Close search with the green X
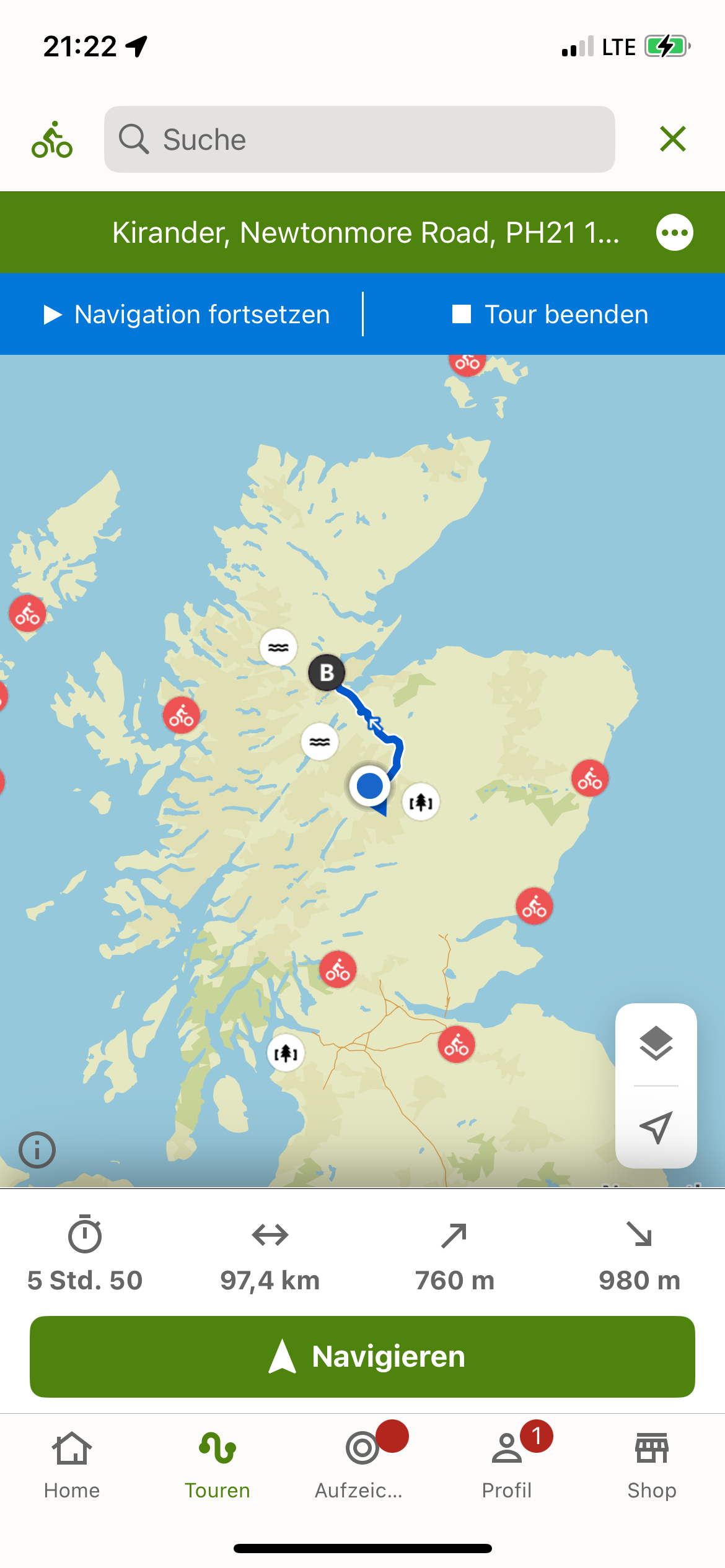This screenshot has width=725, height=1568. point(672,139)
